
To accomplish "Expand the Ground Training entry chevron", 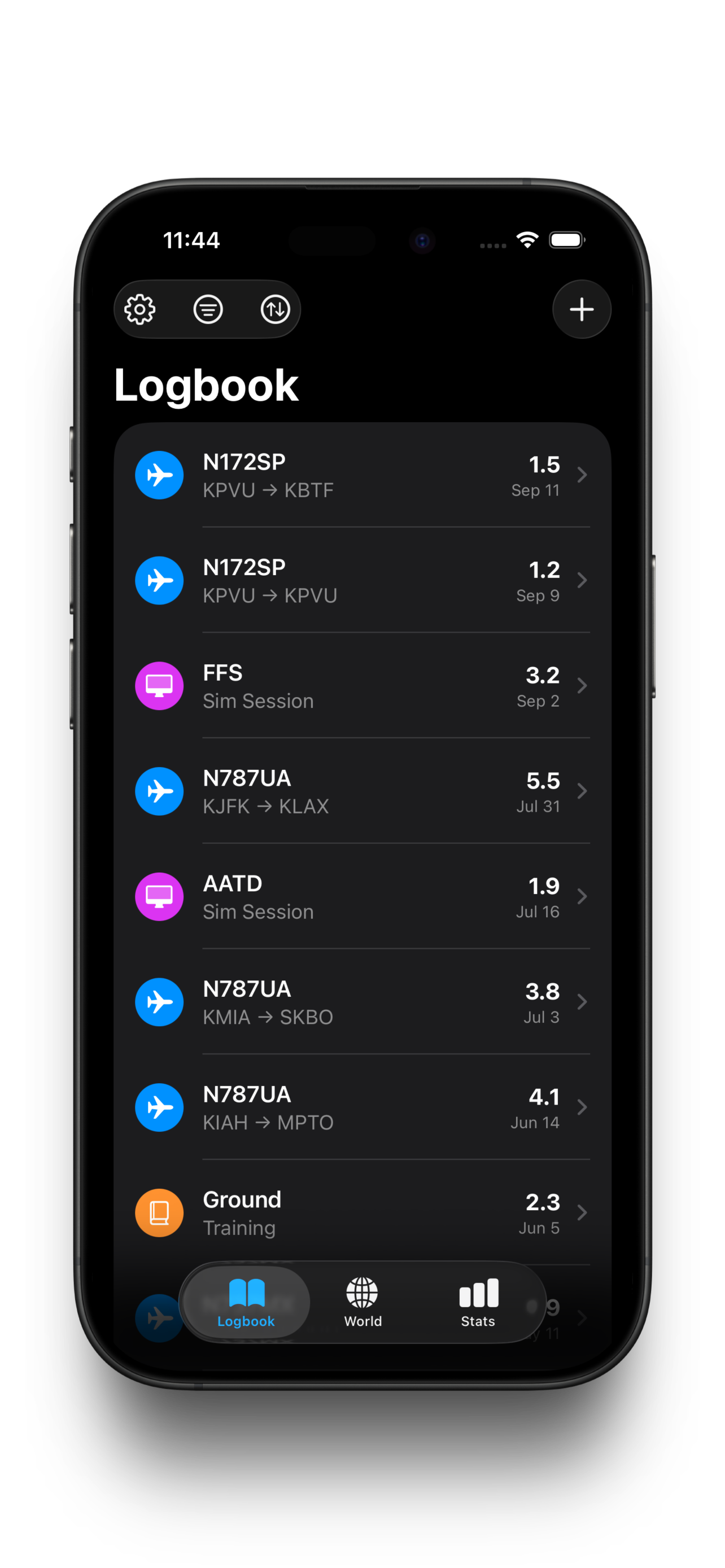I will [x=582, y=1212].
